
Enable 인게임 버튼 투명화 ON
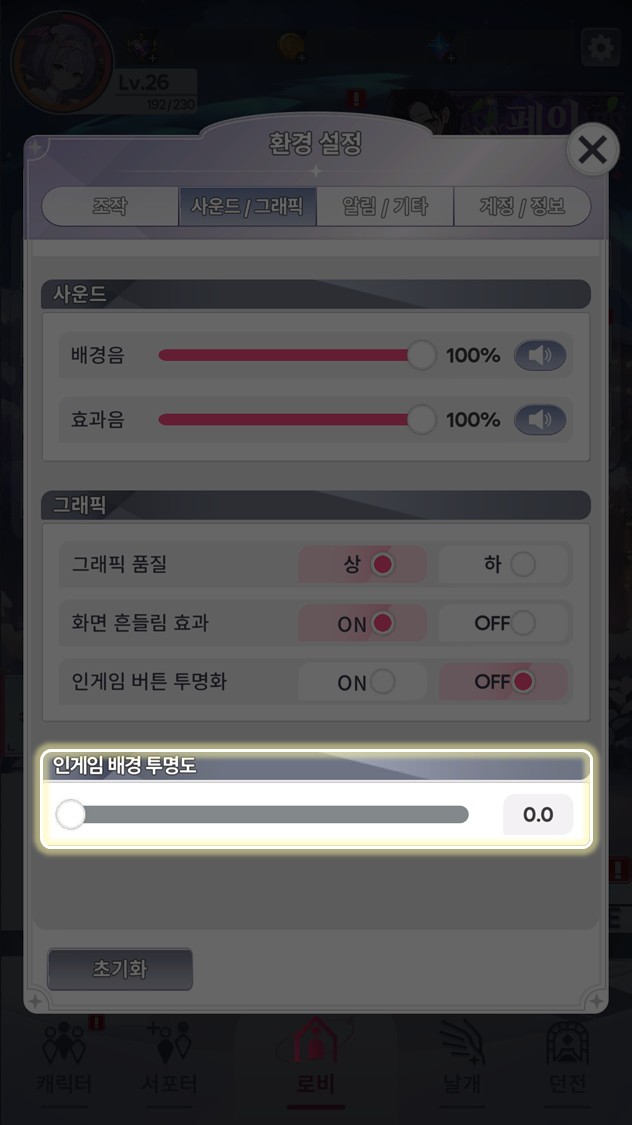coord(363,682)
